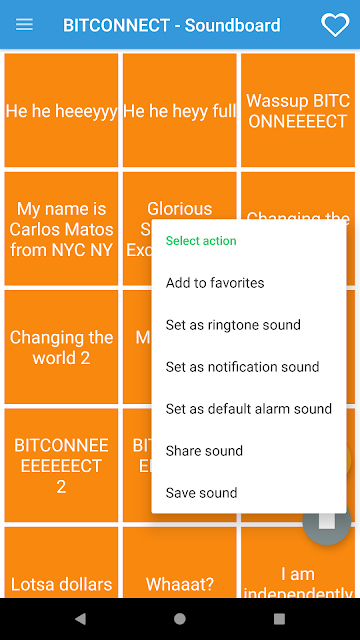Select Set as ringtone sound
This screenshot has height=640, width=360.
[249, 325]
